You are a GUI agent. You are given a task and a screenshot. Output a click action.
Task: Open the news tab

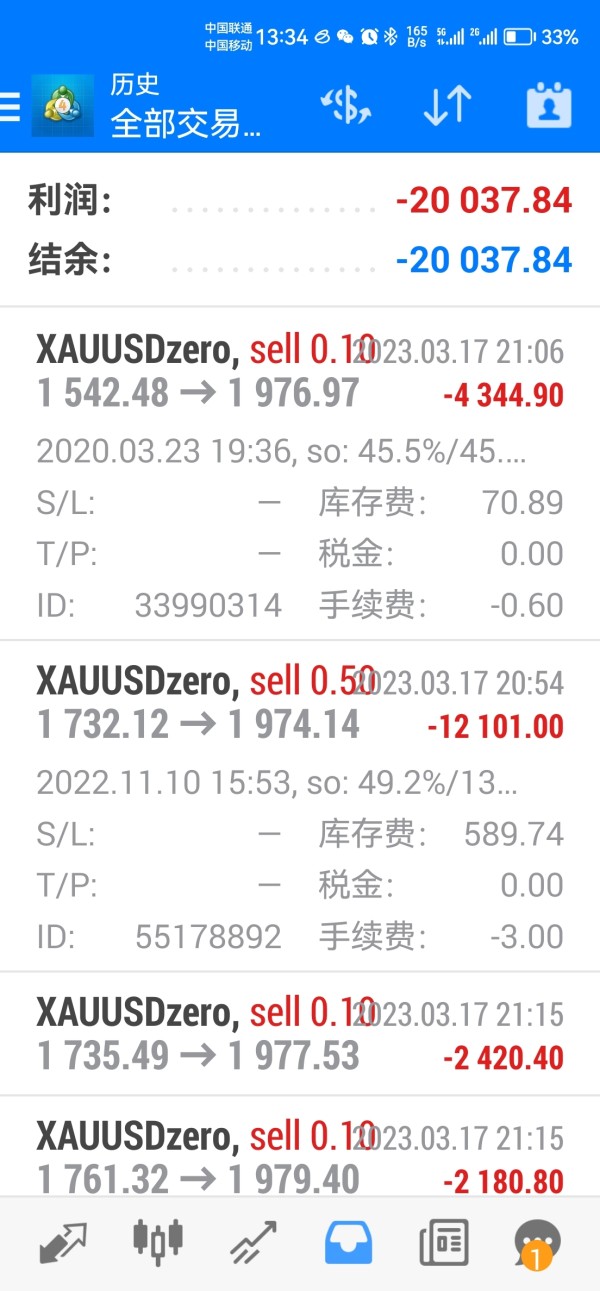point(443,1243)
